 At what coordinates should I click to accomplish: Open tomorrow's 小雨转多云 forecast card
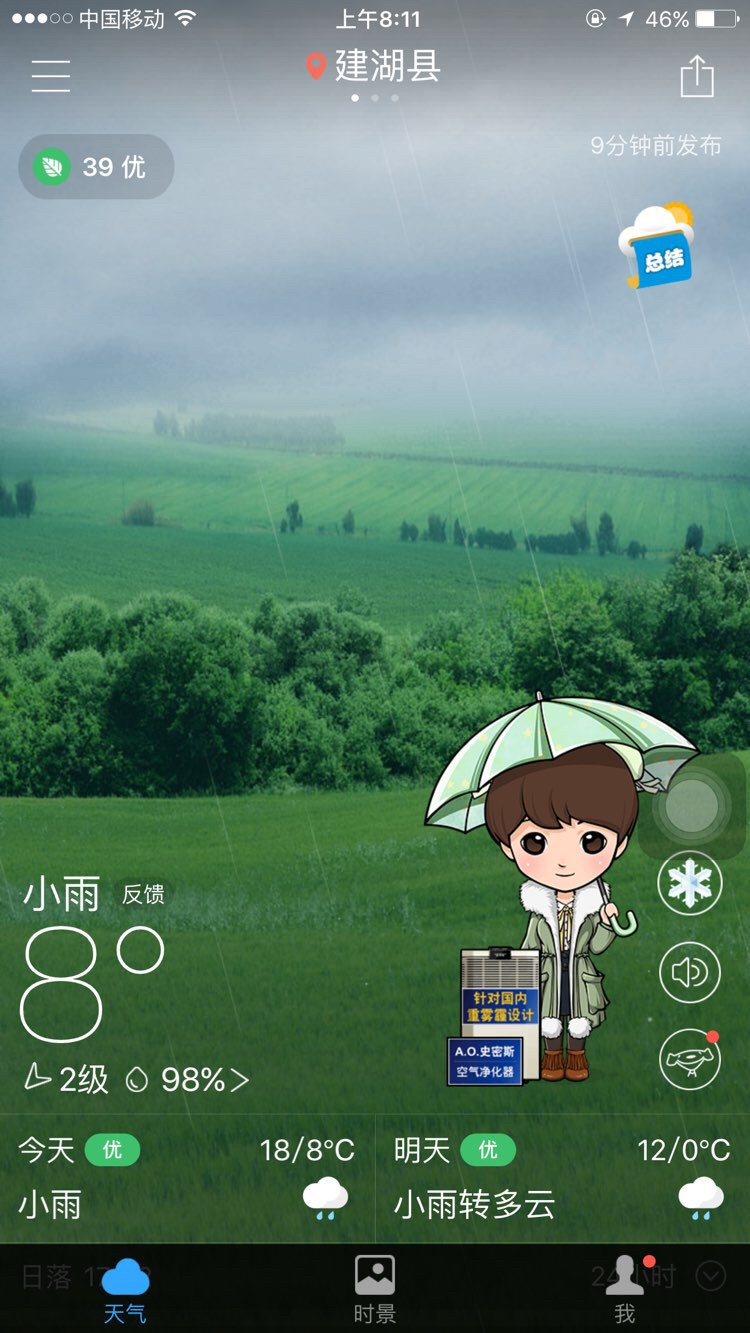[563, 1179]
